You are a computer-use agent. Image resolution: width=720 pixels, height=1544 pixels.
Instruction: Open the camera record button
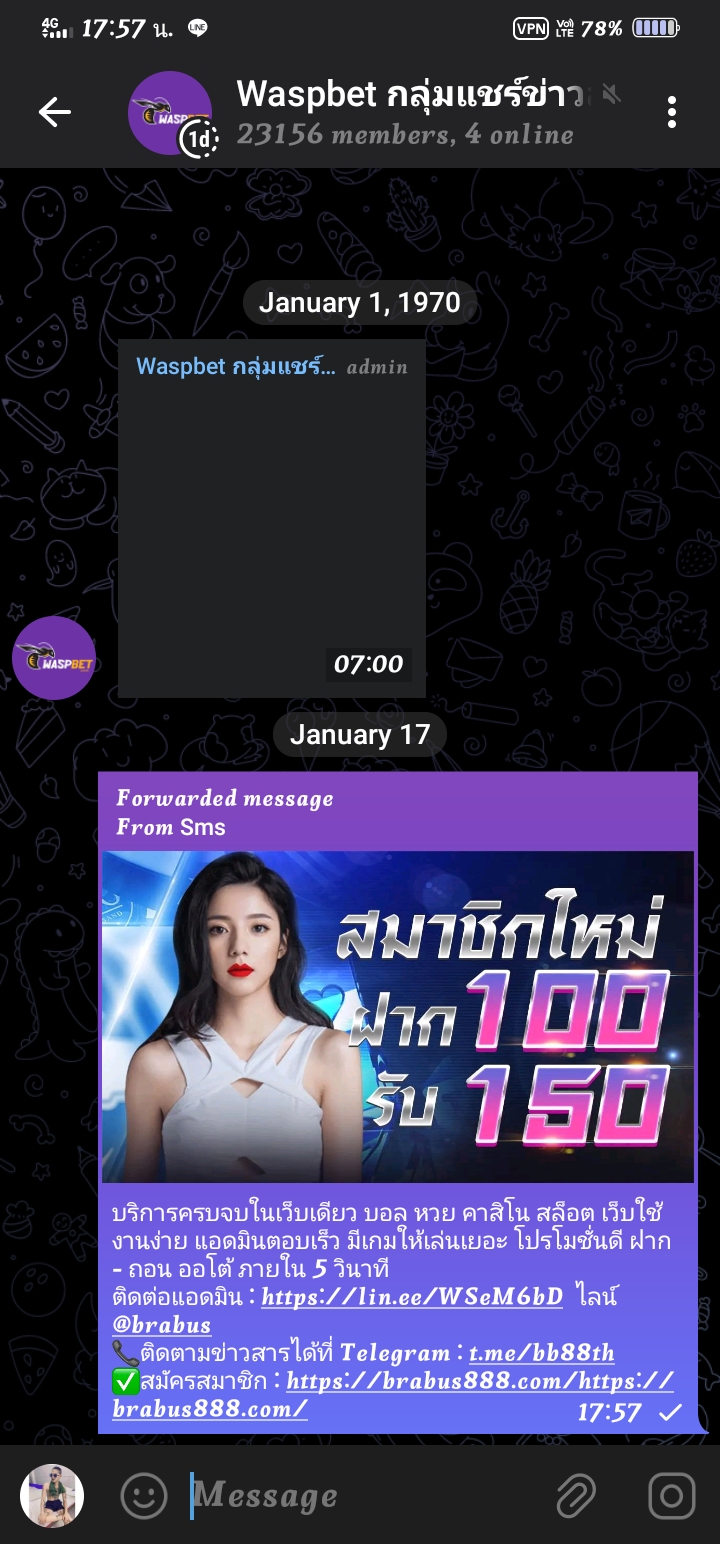671,1496
